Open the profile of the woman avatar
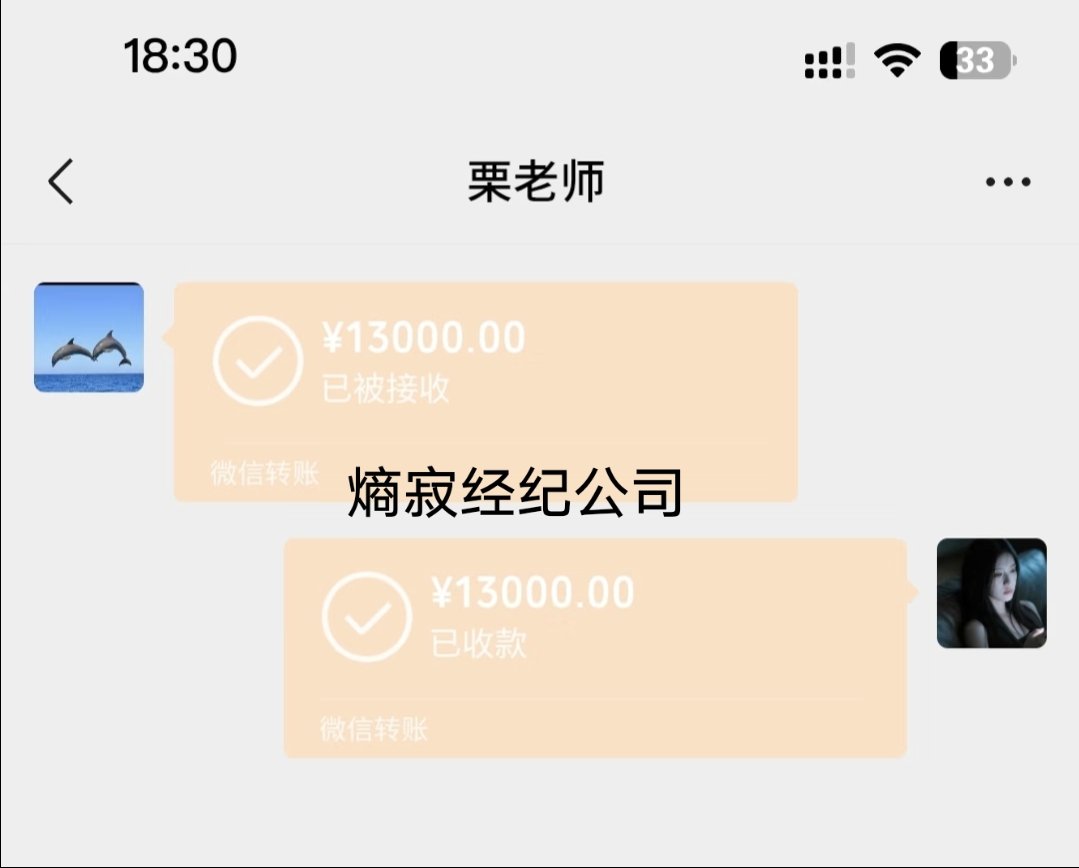Screen dimensions: 1079x868 pos(991,593)
